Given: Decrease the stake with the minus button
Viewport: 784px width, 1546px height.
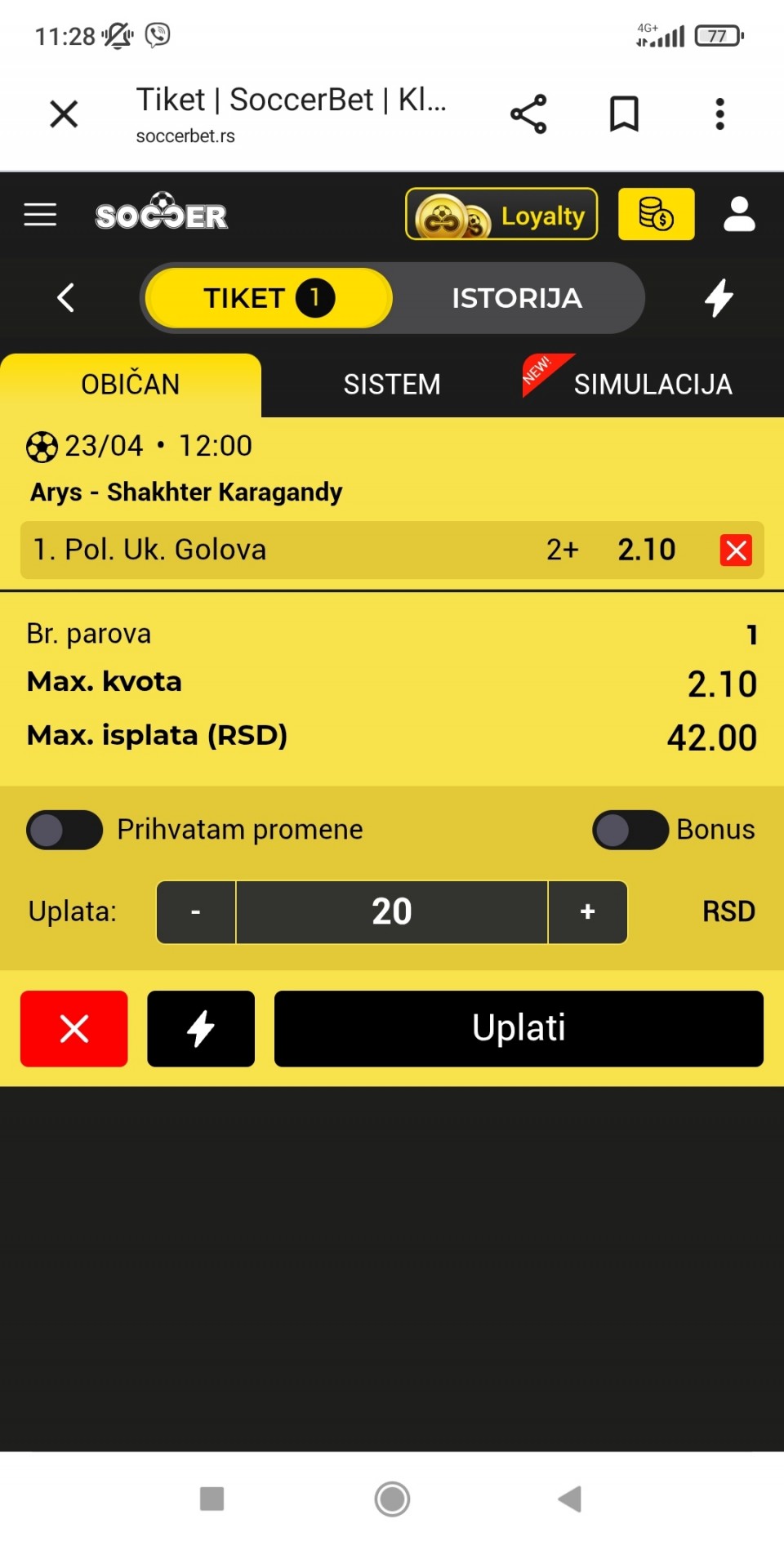Looking at the screenshot, I should [196, 912].
